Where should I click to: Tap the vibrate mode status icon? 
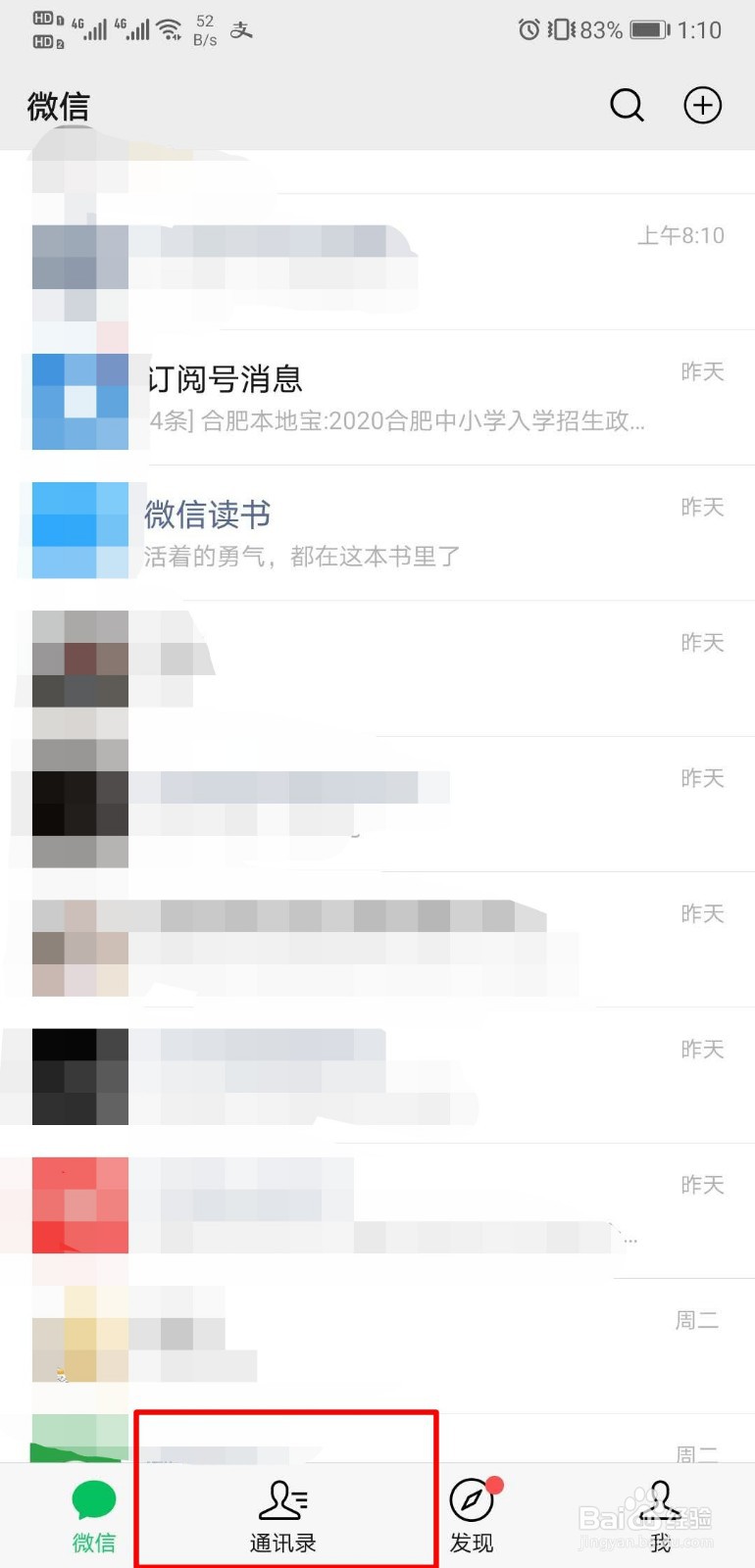pos(559,29)
